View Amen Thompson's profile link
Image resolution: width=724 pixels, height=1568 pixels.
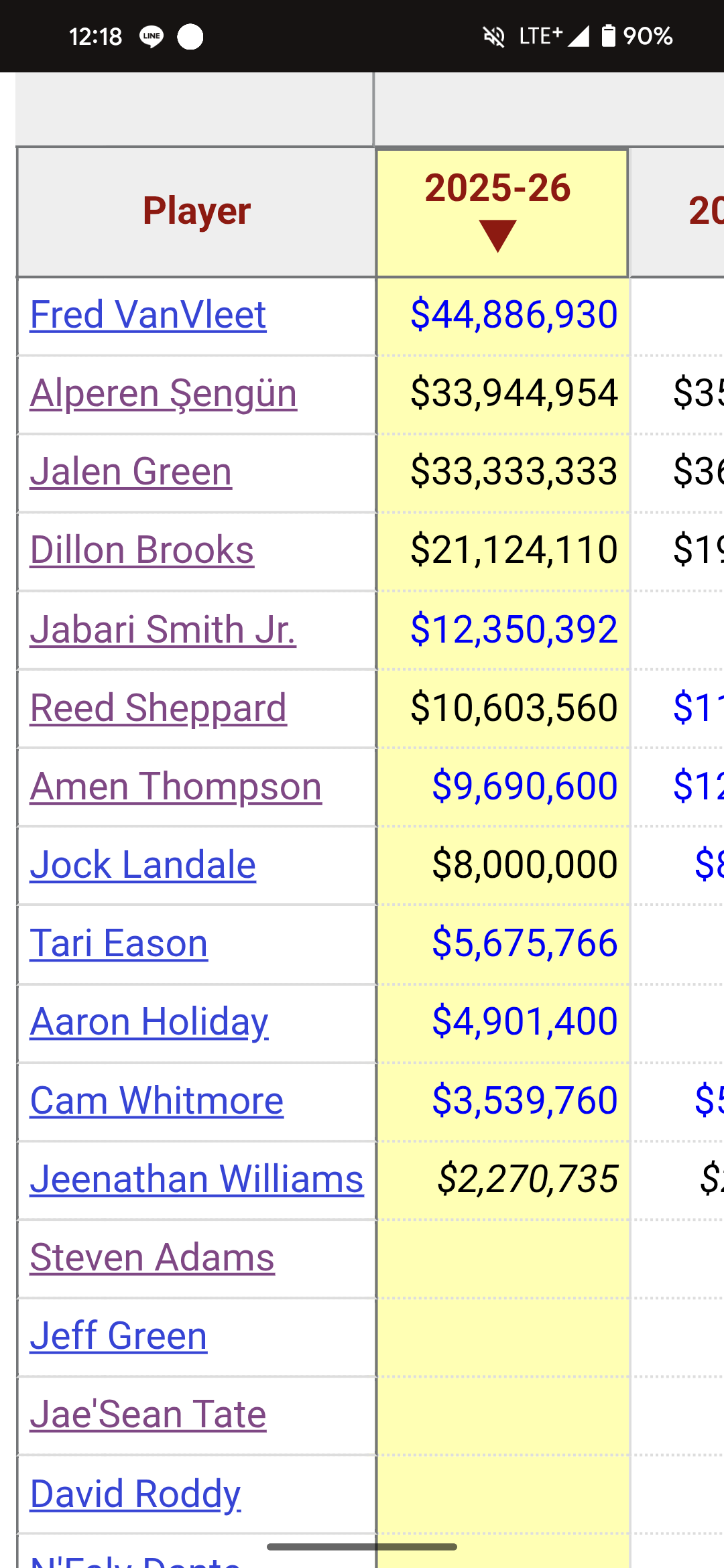point(176,787)
